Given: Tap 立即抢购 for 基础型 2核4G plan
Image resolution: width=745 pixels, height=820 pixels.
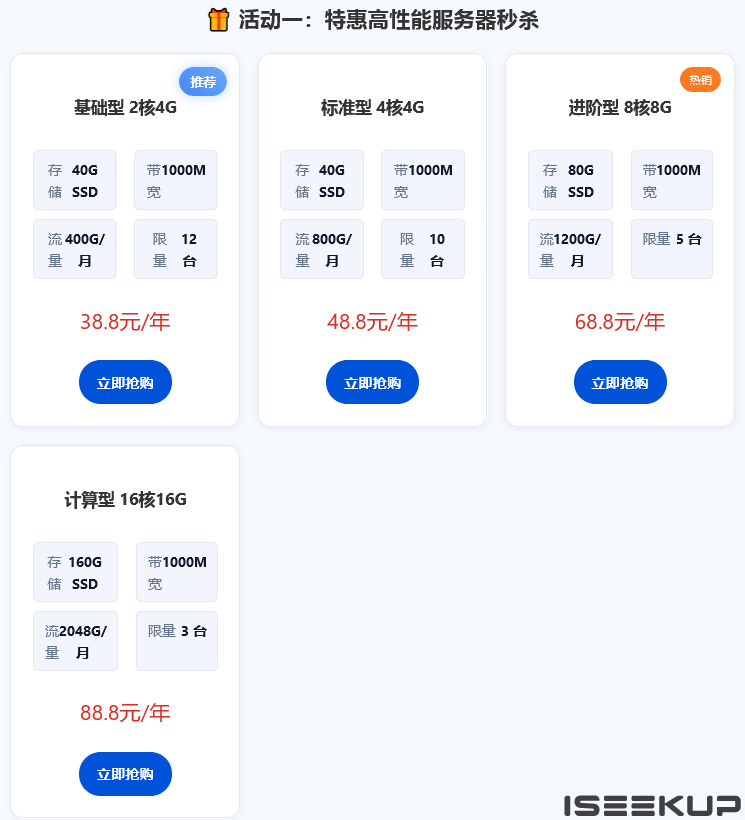Looking at the screenshot, I should [x=125, y=382].
